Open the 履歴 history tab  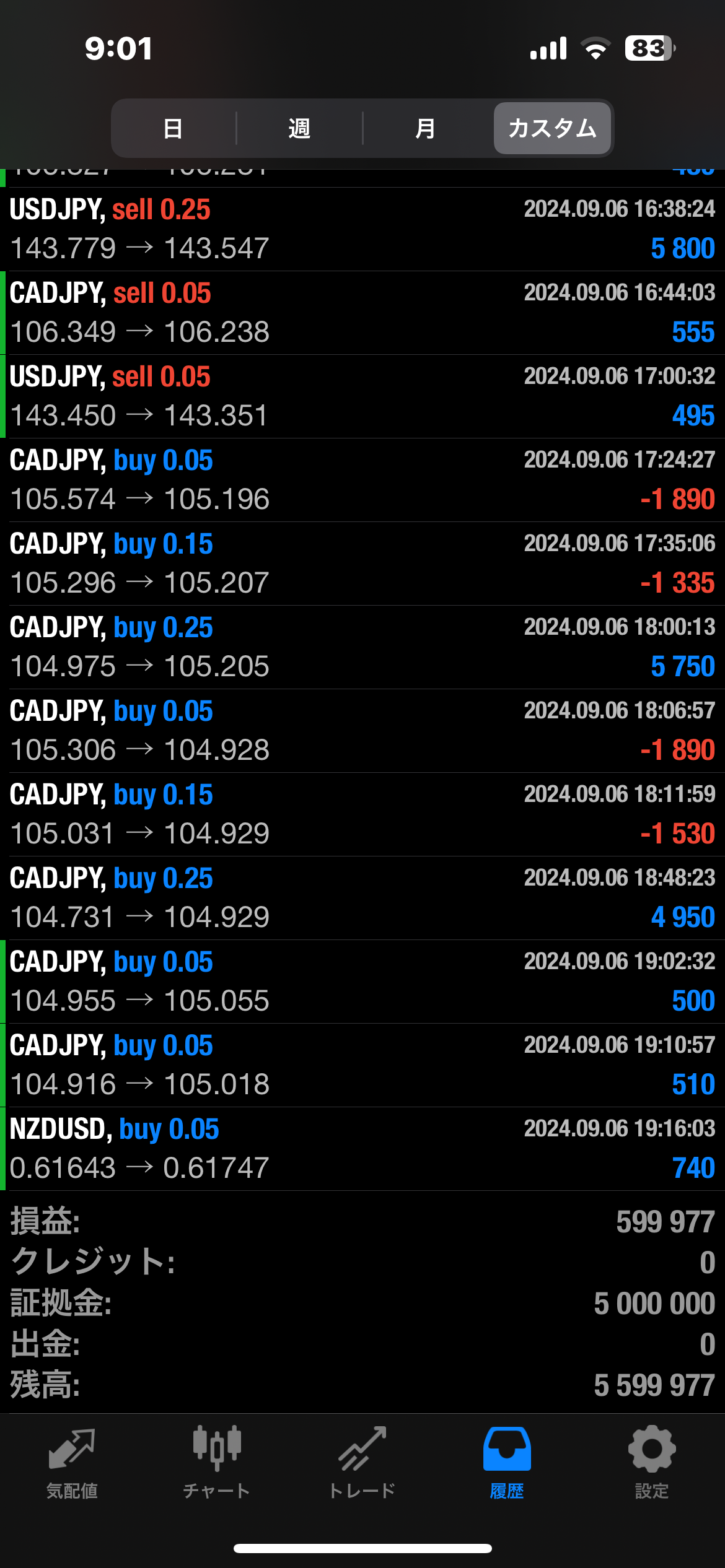507,1463
